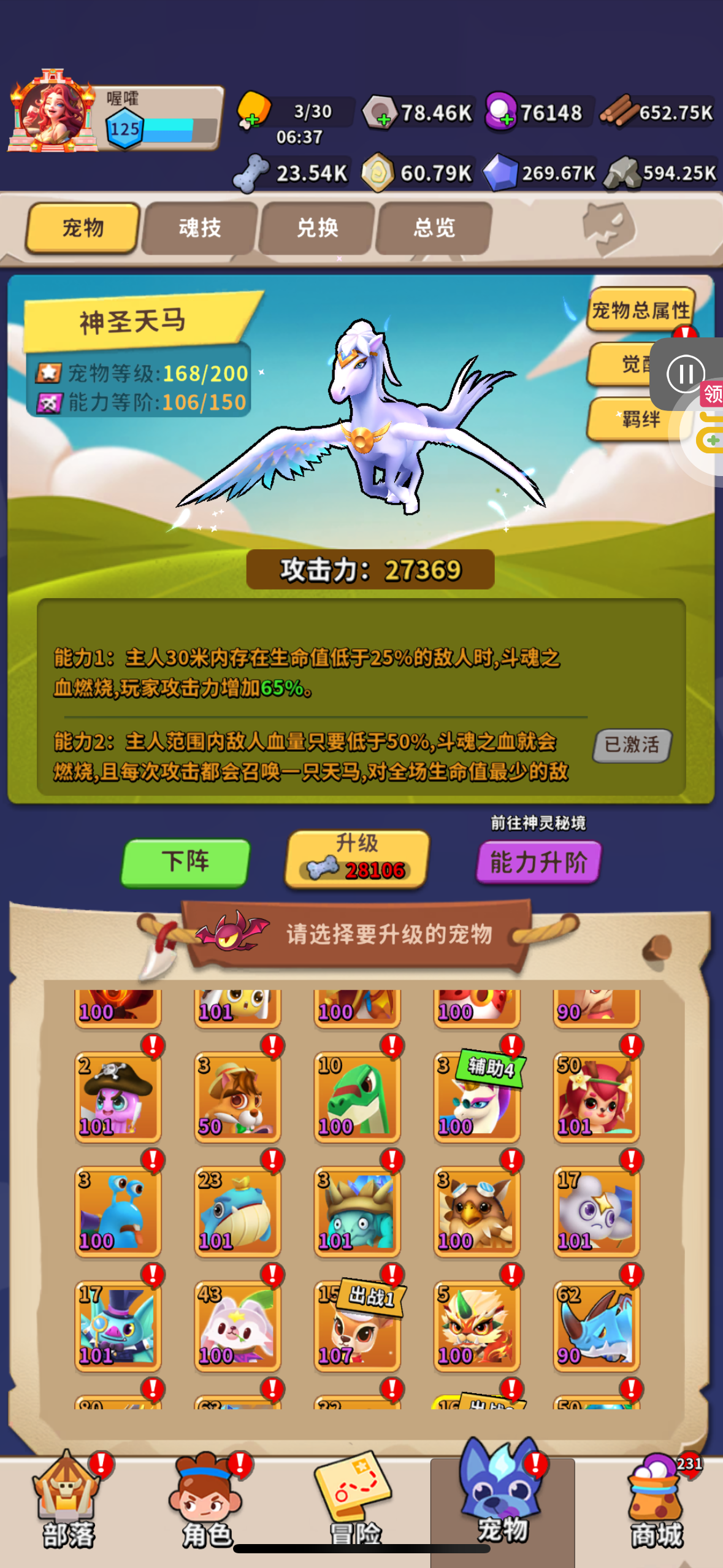Switch to the 魂技 tab
Image resolution: width=723 pixels, height=1568 pixels.
200,228
